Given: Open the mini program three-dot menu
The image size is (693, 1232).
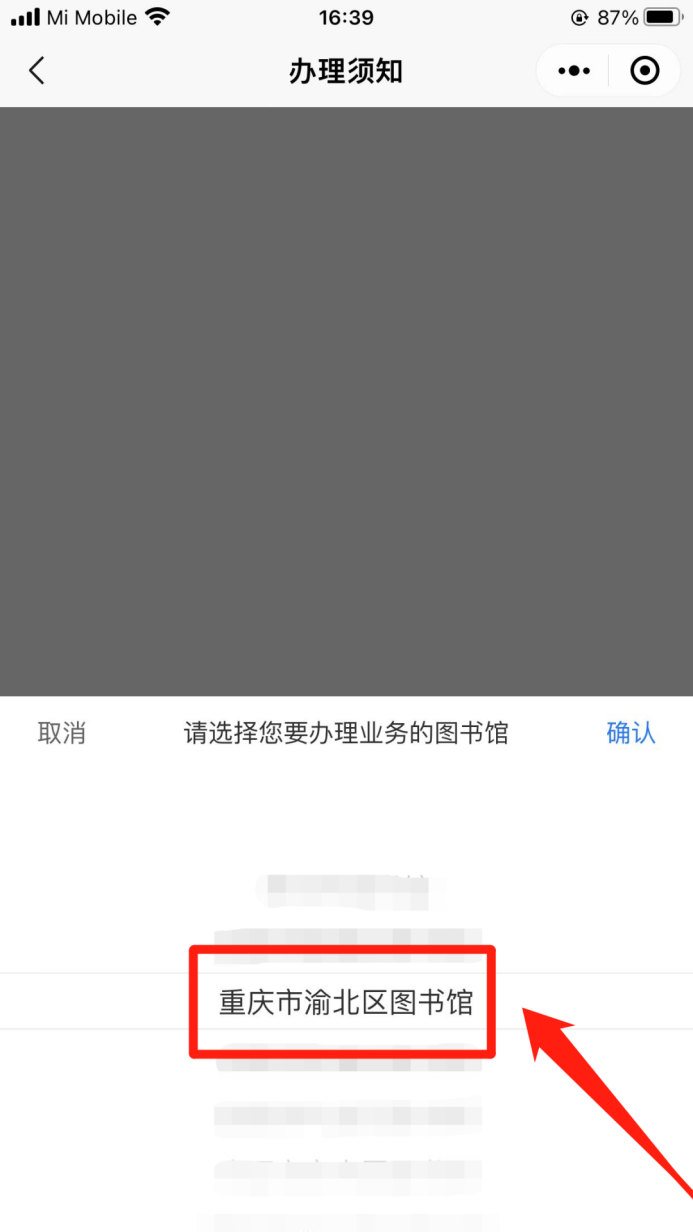Looking at the screenshot, I should pos(574,71).
